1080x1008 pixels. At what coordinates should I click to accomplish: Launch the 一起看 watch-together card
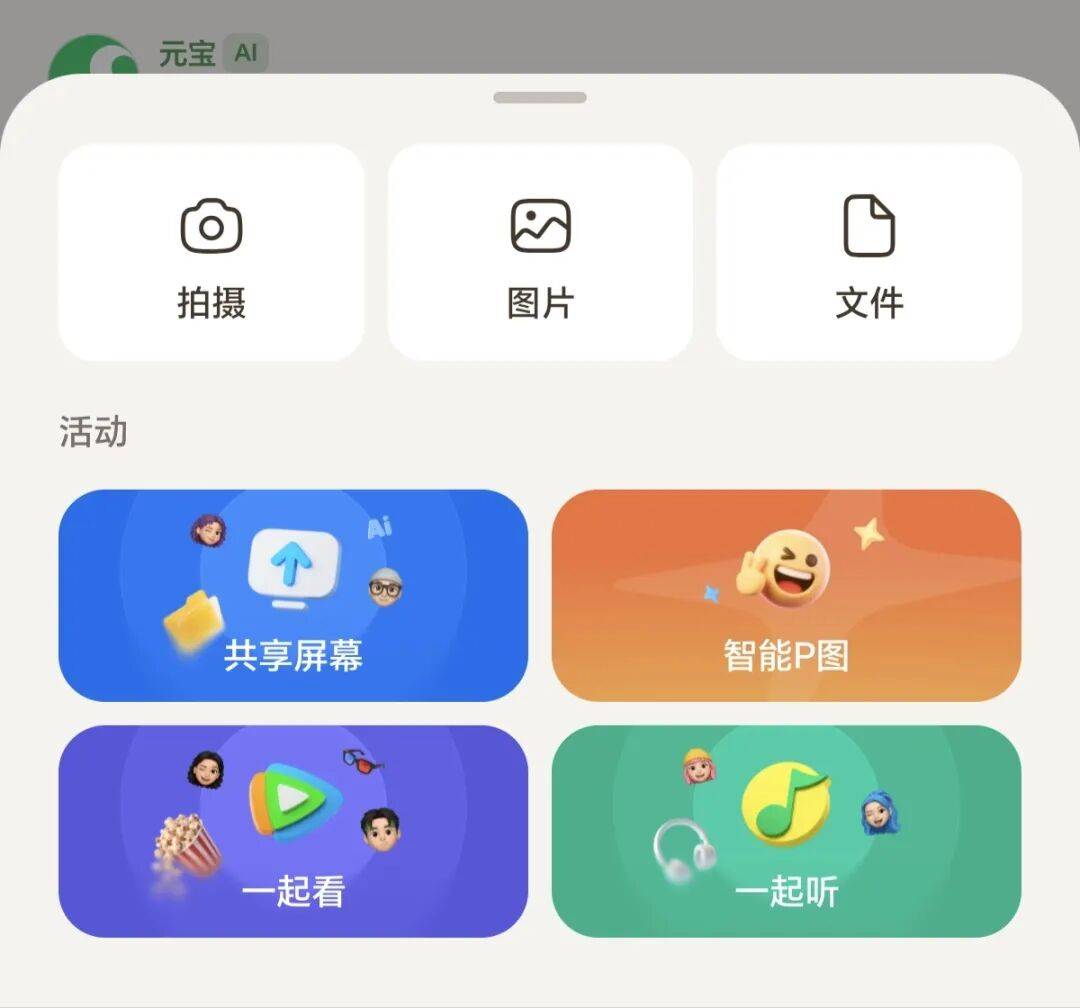293,831
